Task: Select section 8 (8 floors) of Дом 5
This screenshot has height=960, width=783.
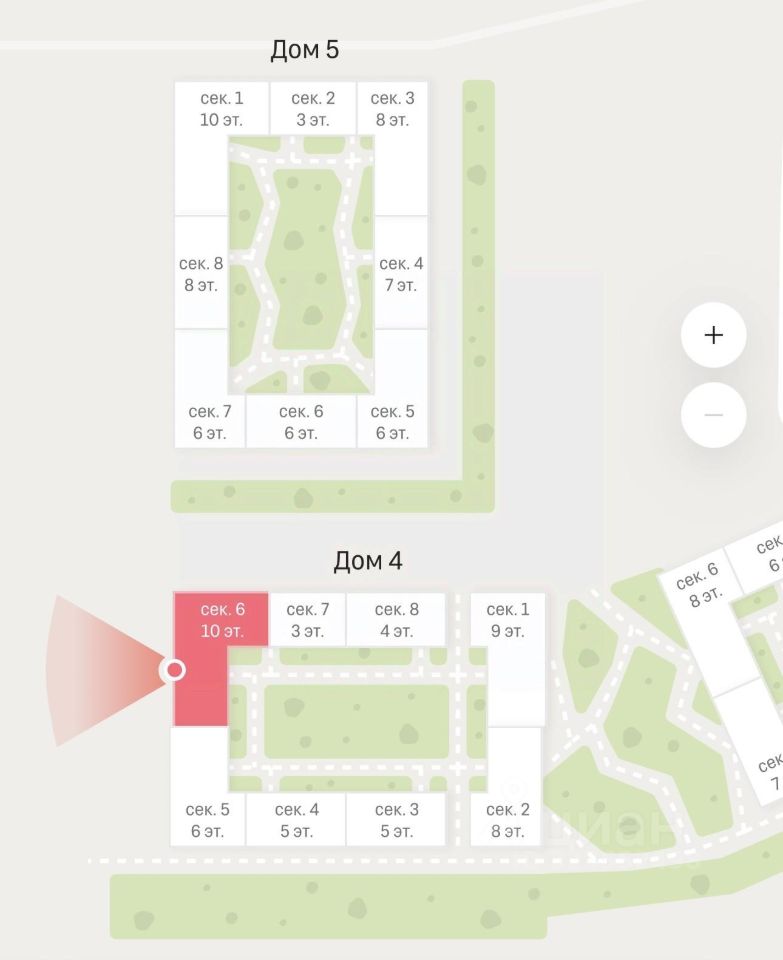Action: click(x=201, y=274)
